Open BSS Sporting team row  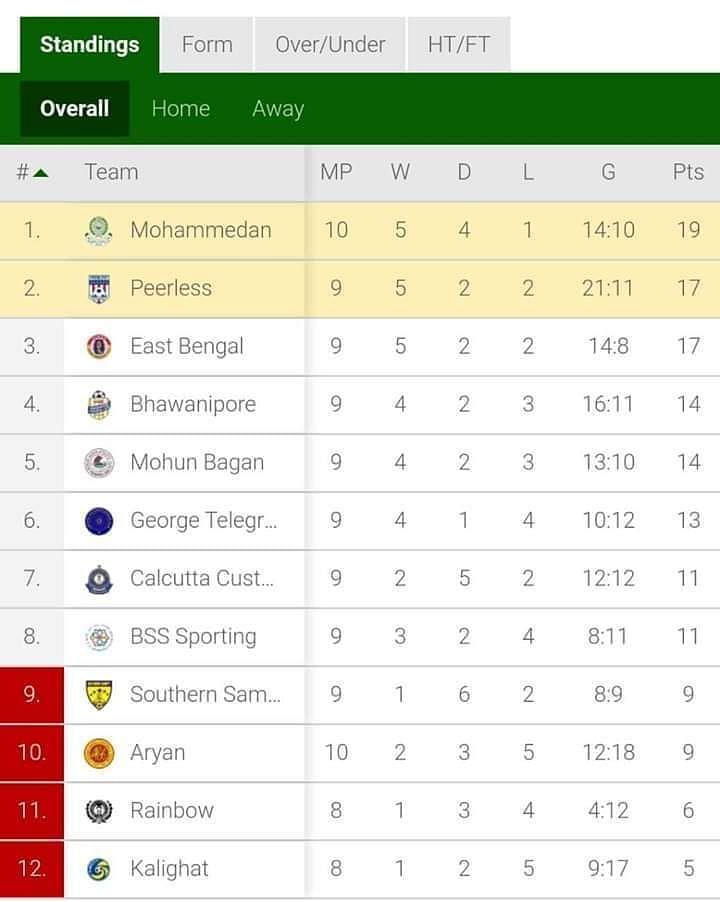point(192,636)
